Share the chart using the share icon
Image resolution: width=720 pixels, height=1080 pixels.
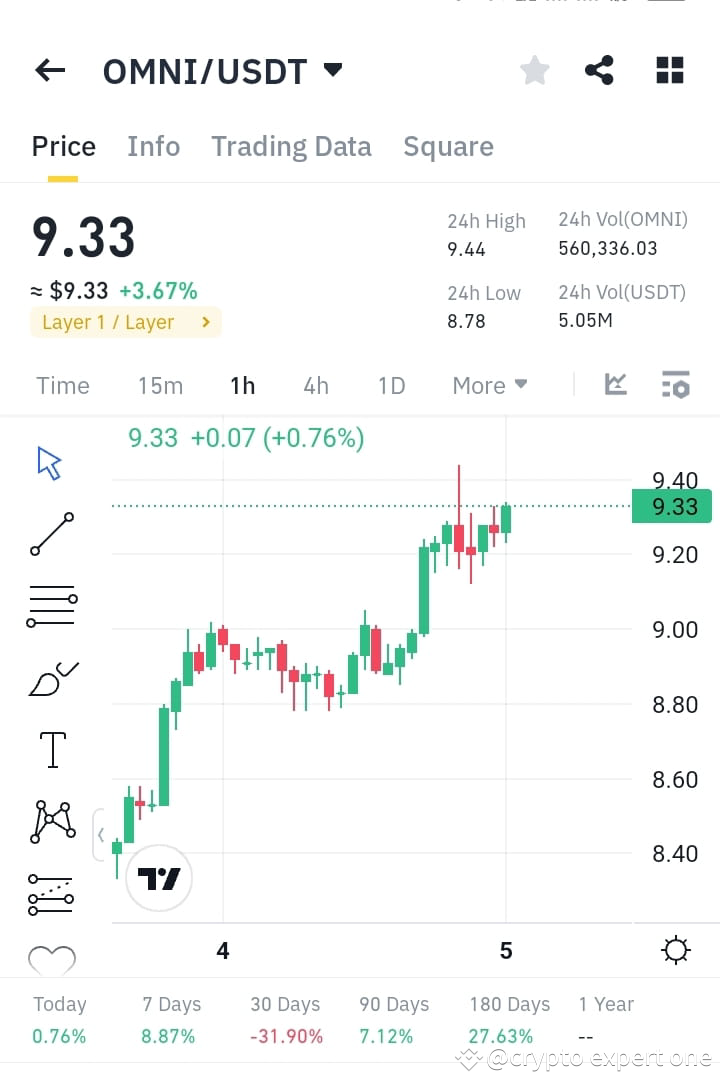(x=600, y=70)
